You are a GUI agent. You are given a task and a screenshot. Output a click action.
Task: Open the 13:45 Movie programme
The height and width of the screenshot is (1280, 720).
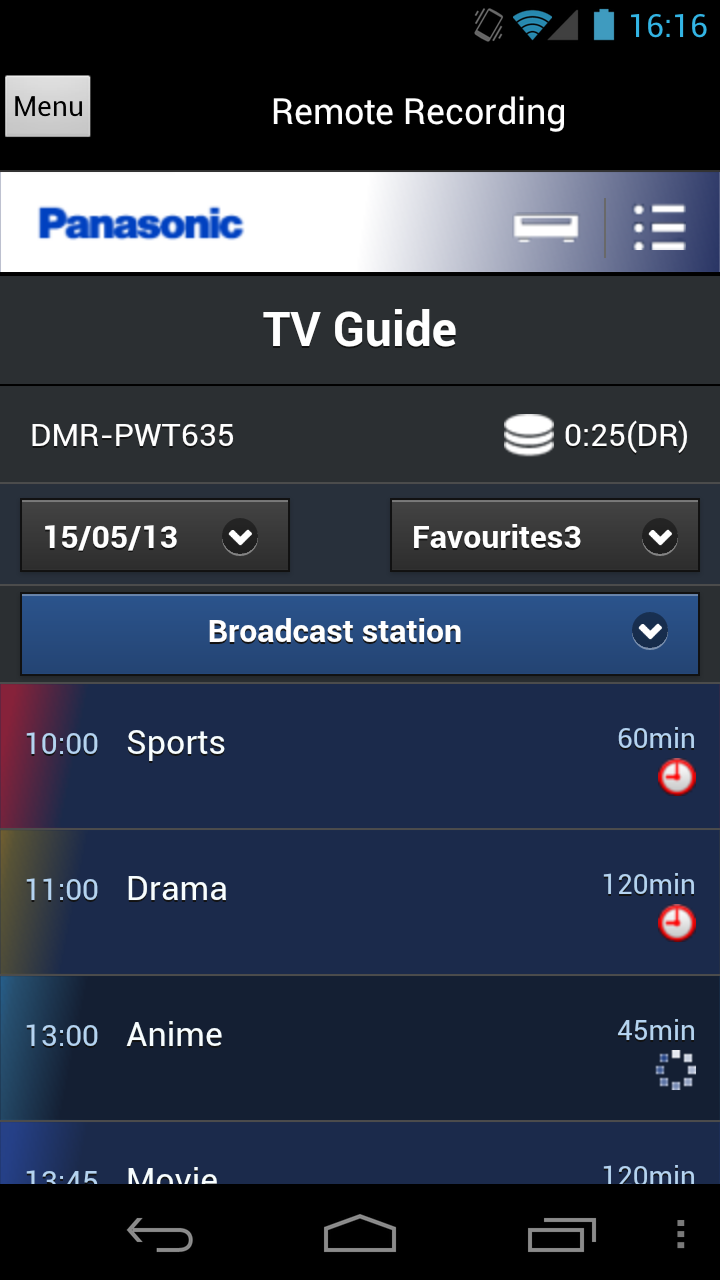[x=360, y=1153]
